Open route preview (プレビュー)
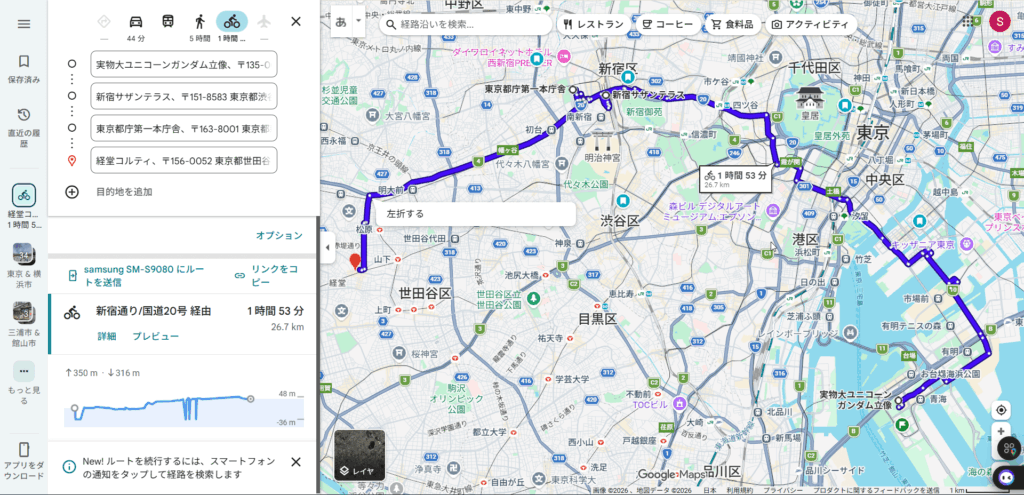The height and width of the screenshot is (495, 1024). [x=155, y=336]
